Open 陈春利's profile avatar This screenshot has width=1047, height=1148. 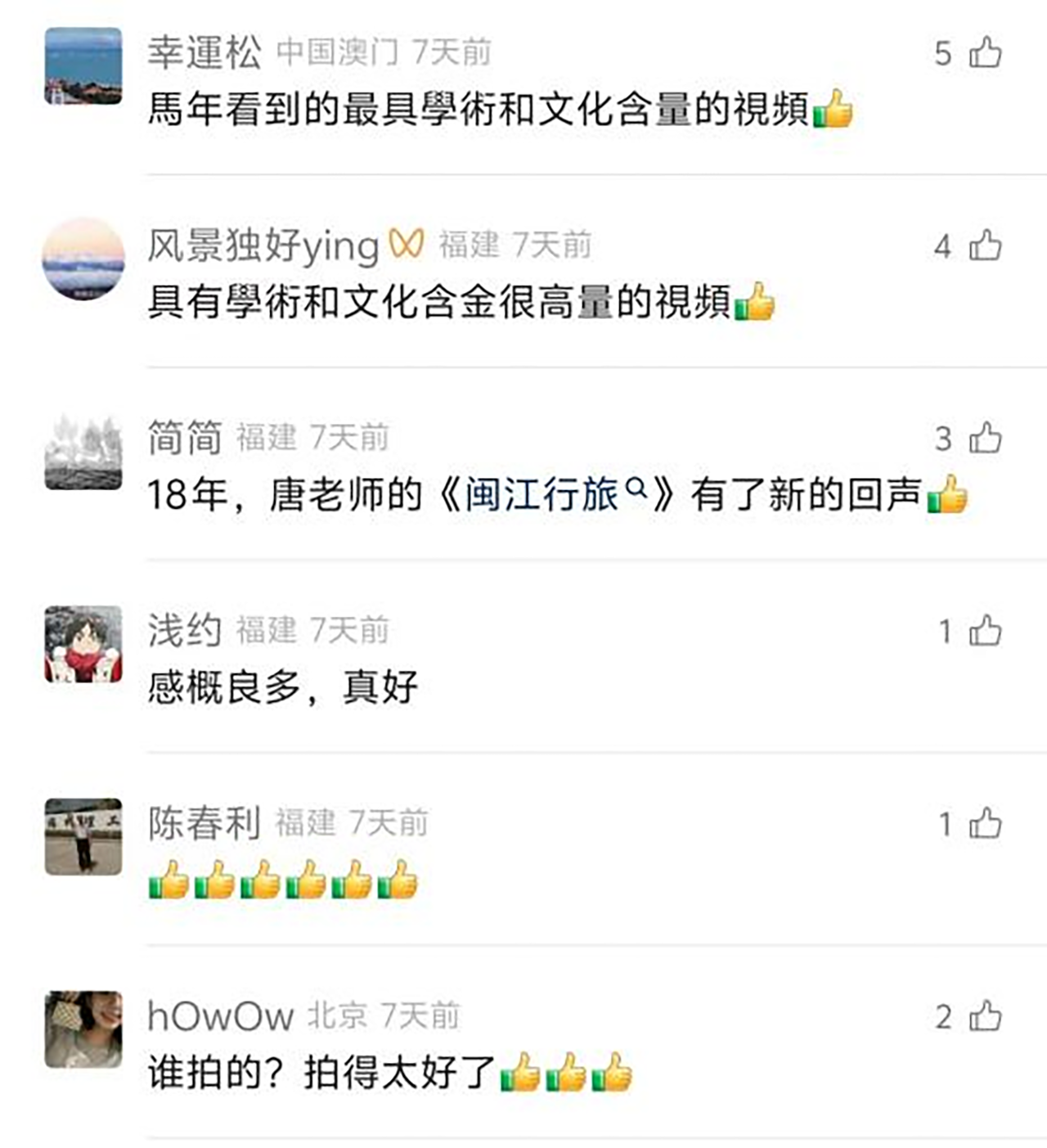[x=83, y=837]
